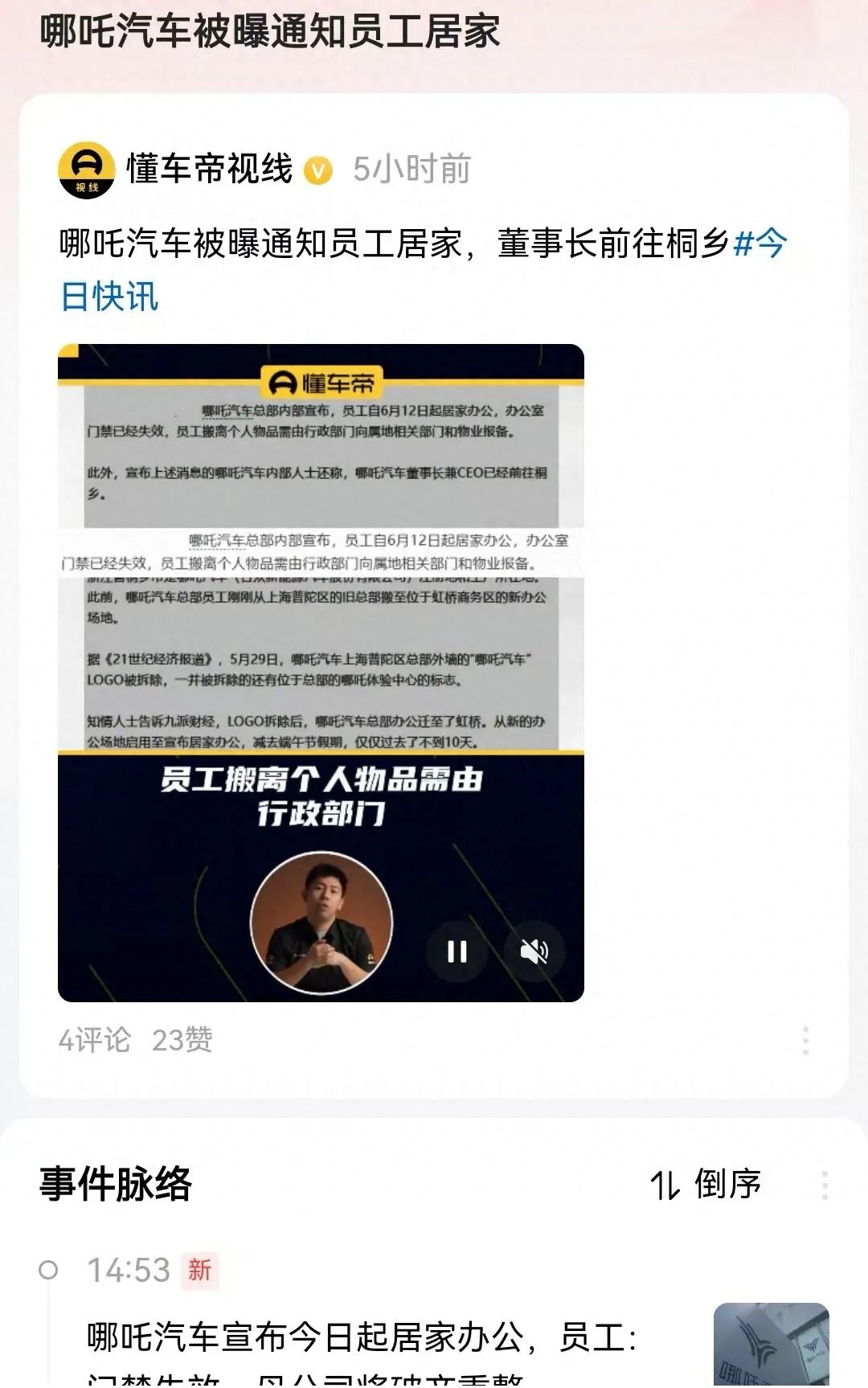This screenshot has height=1388, width=868.
Task: Like the post with 23赞
Action: [x=182, y=1040]
